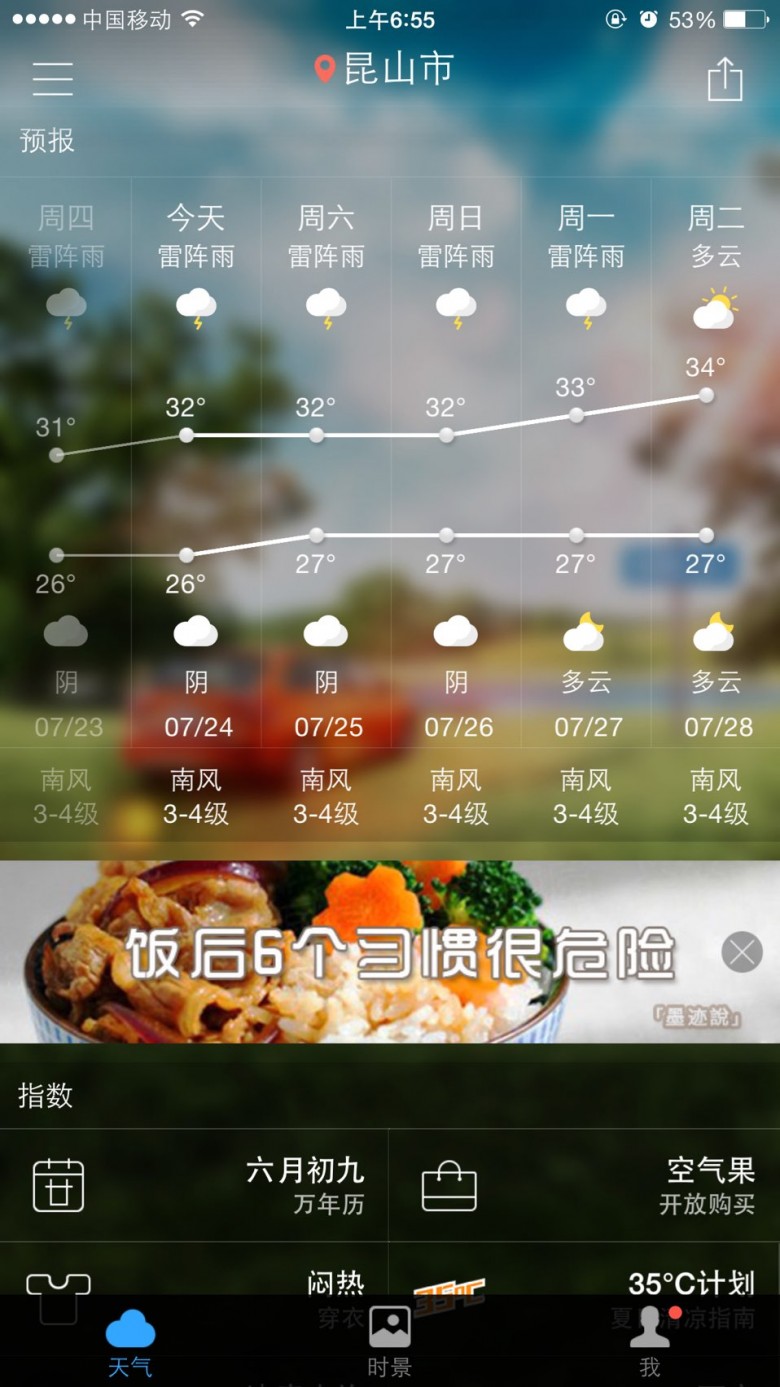Switch to the 天气 tab
This screenshot has height=1387, width=780.
tap(130, 1342)
